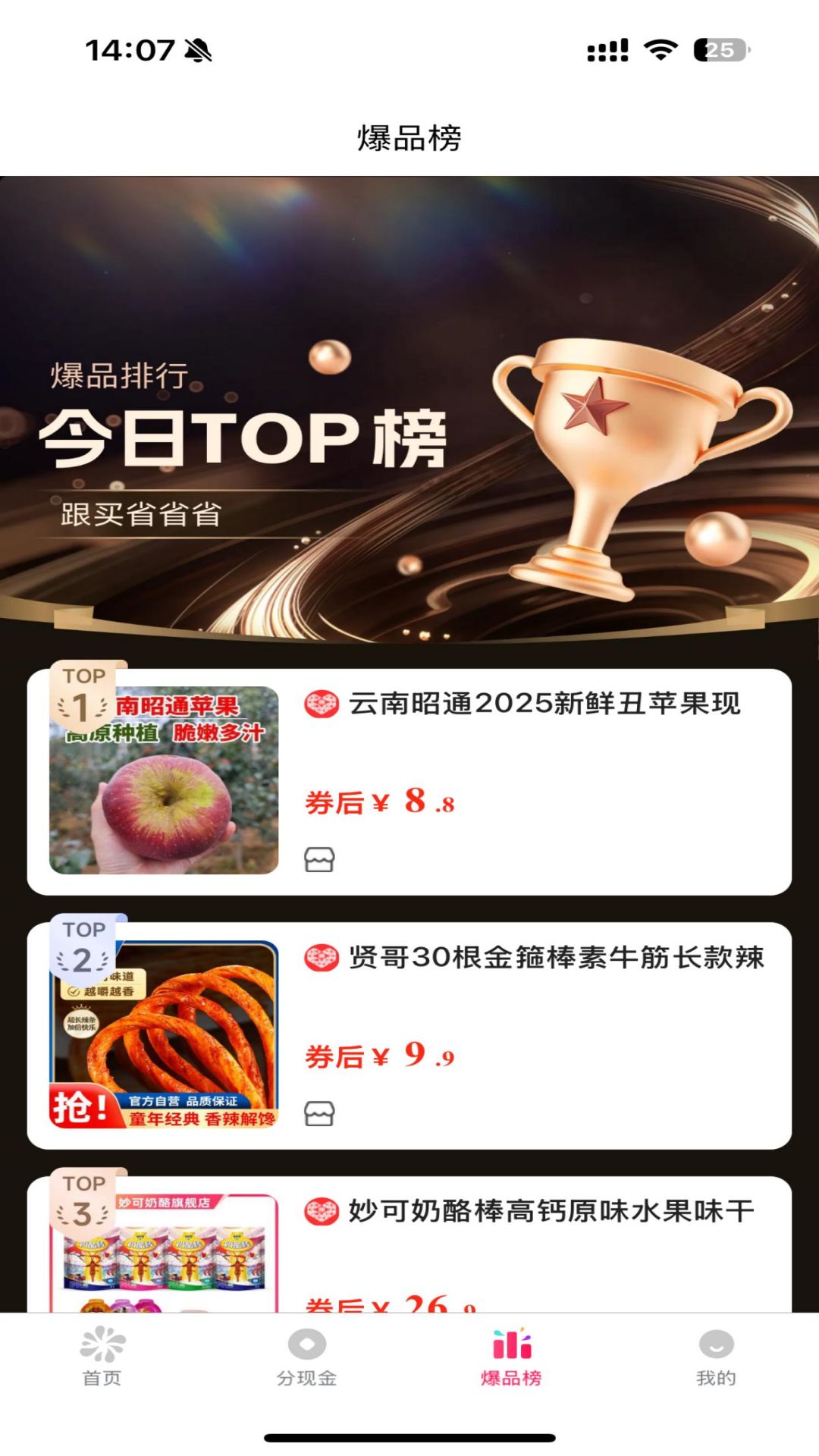Click the red heart logo beside 云南昭通 apple title

tap(322, 705)
